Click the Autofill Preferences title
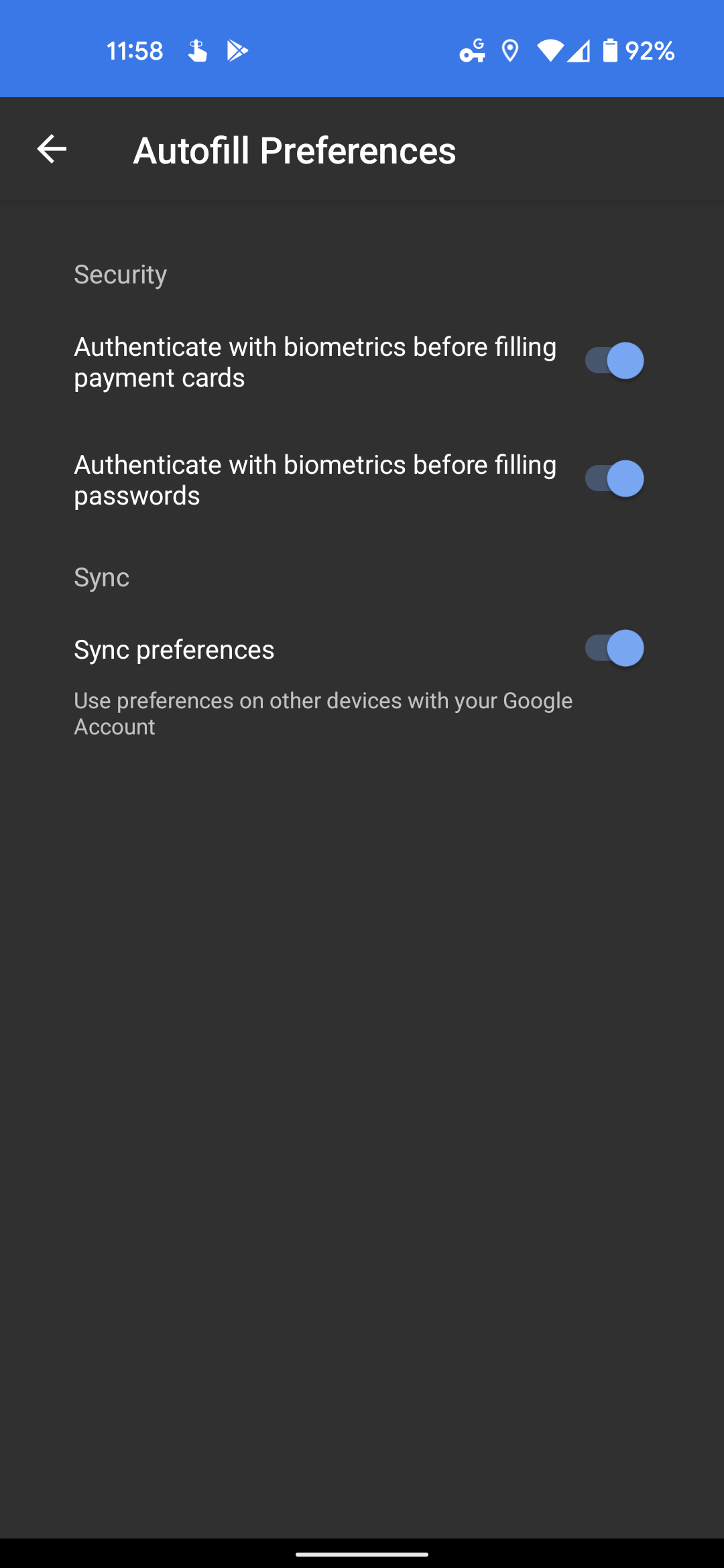 coord(295,149)
